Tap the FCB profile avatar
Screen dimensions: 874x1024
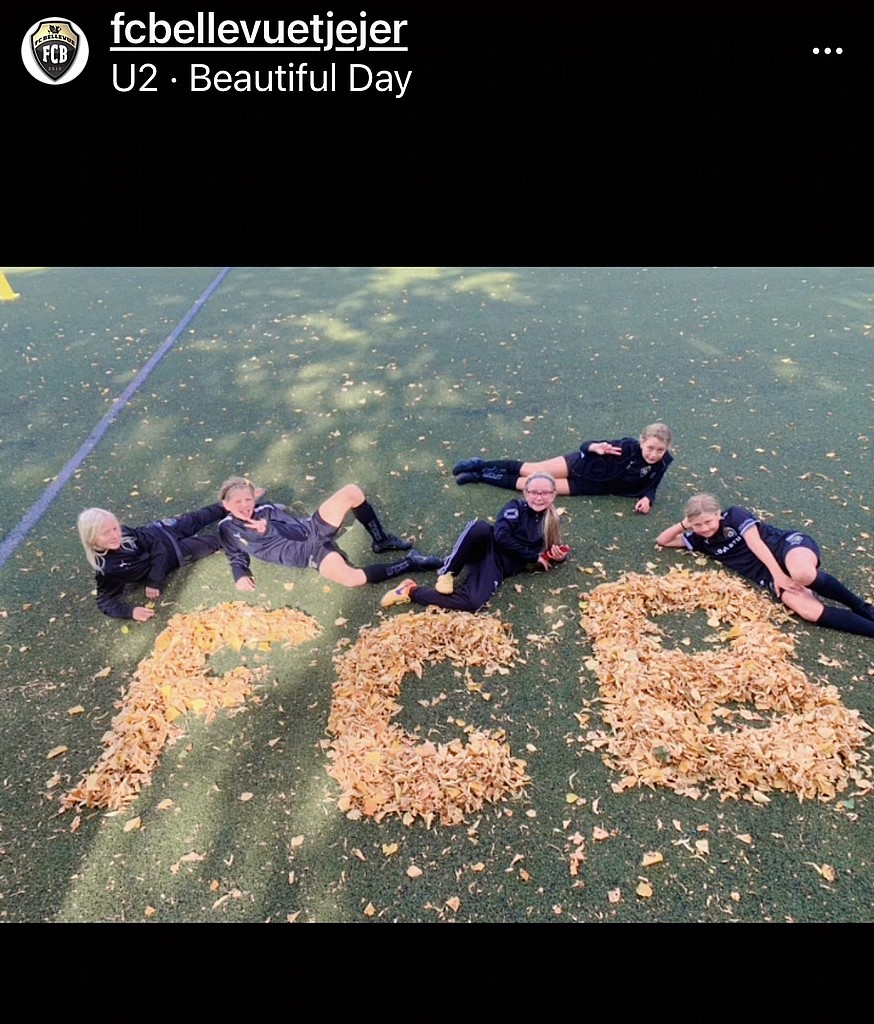[55, 51]
